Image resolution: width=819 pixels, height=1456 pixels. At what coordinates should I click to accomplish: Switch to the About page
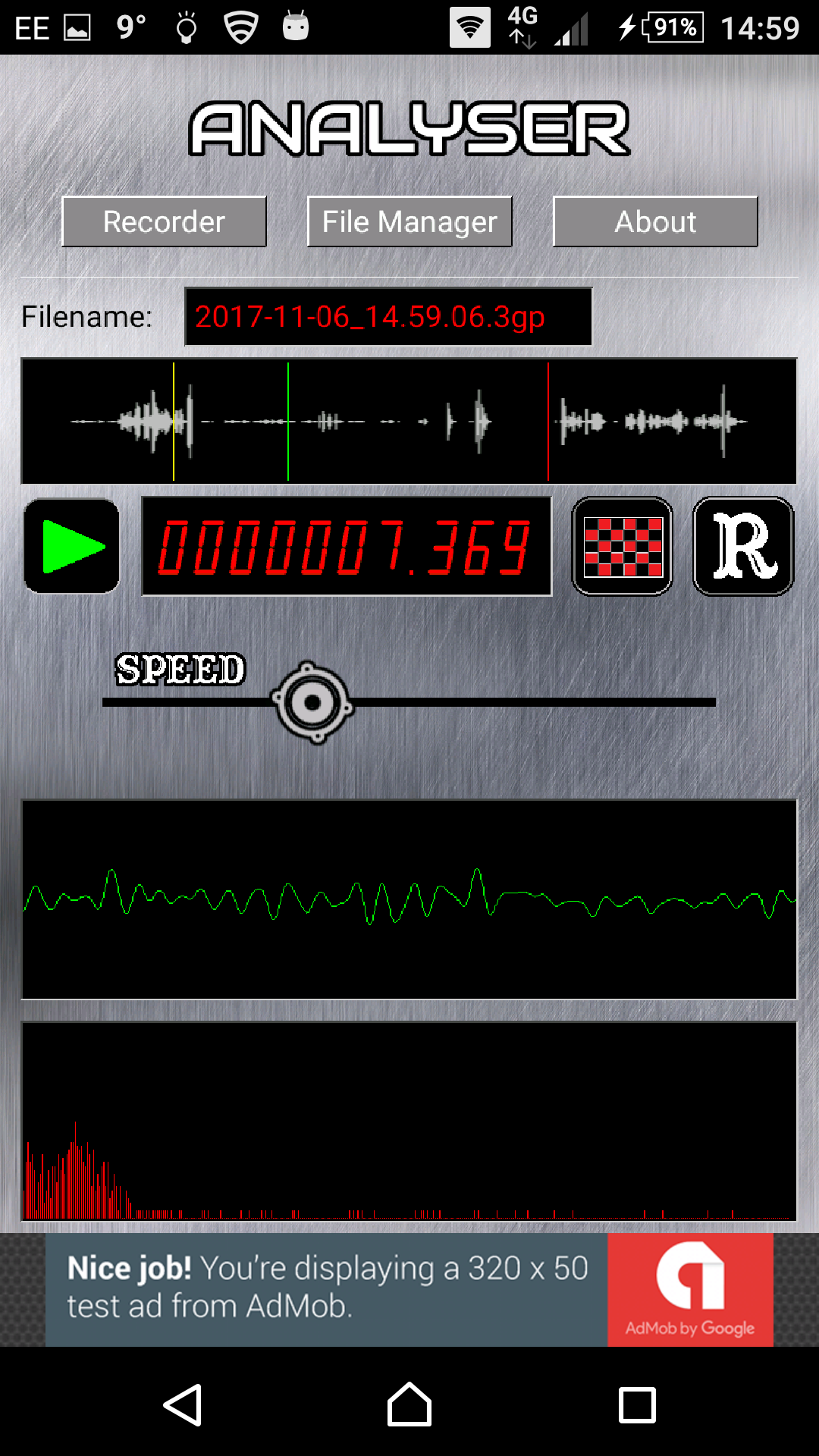pyautogui.click(x=655, y=221)
